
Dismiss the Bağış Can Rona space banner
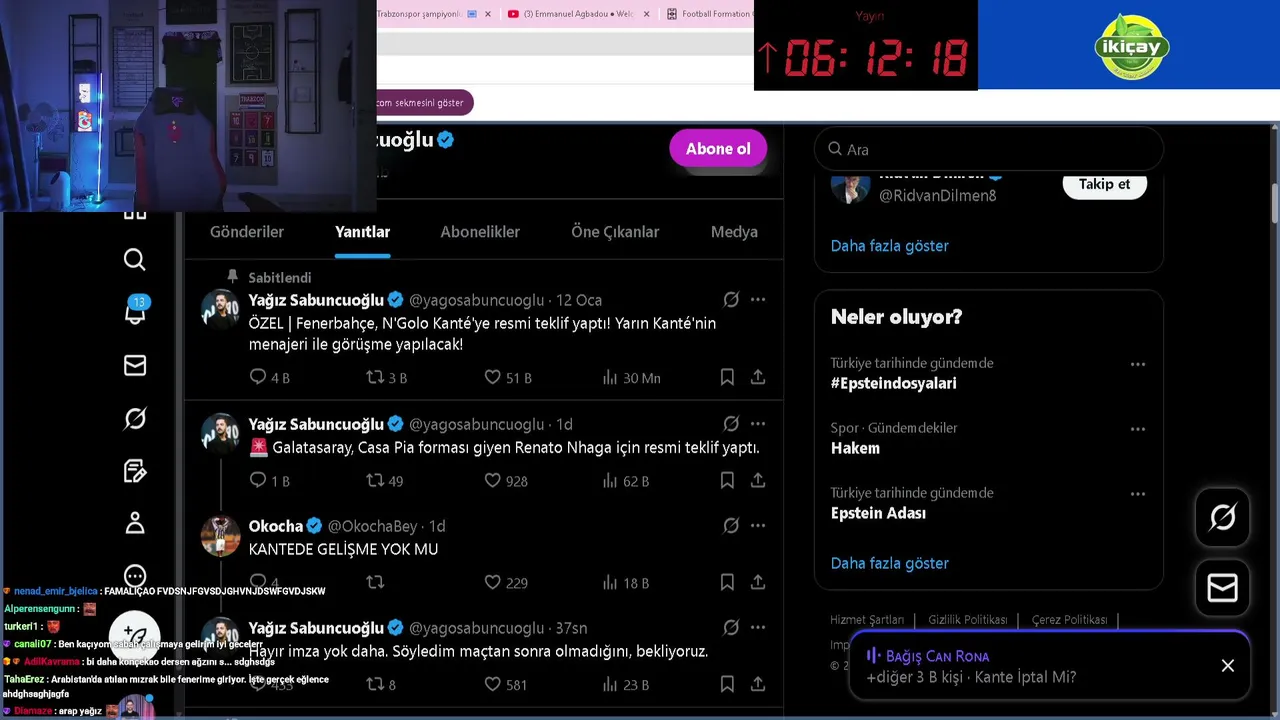pyautogui.click(x=1227, y=666)
